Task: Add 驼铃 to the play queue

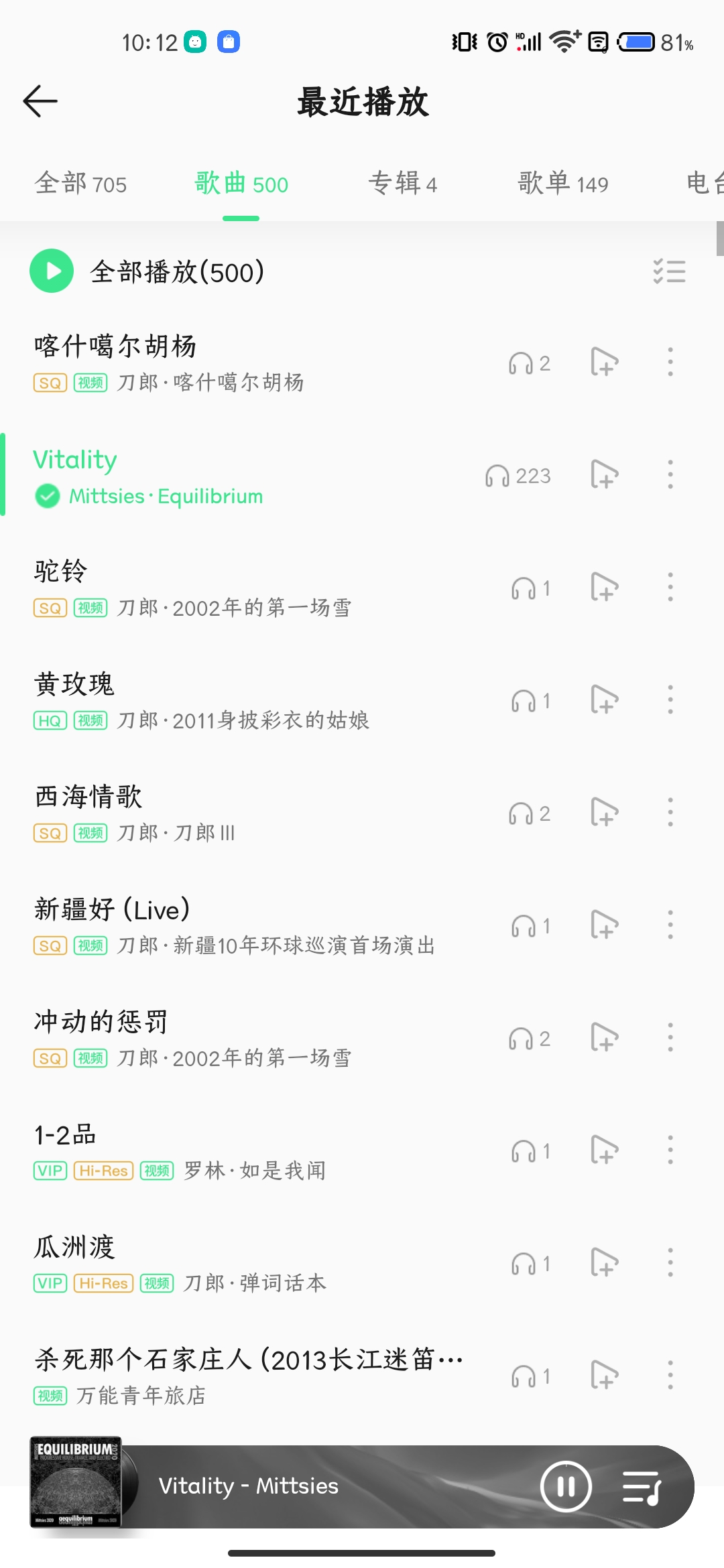Action: 604,588
